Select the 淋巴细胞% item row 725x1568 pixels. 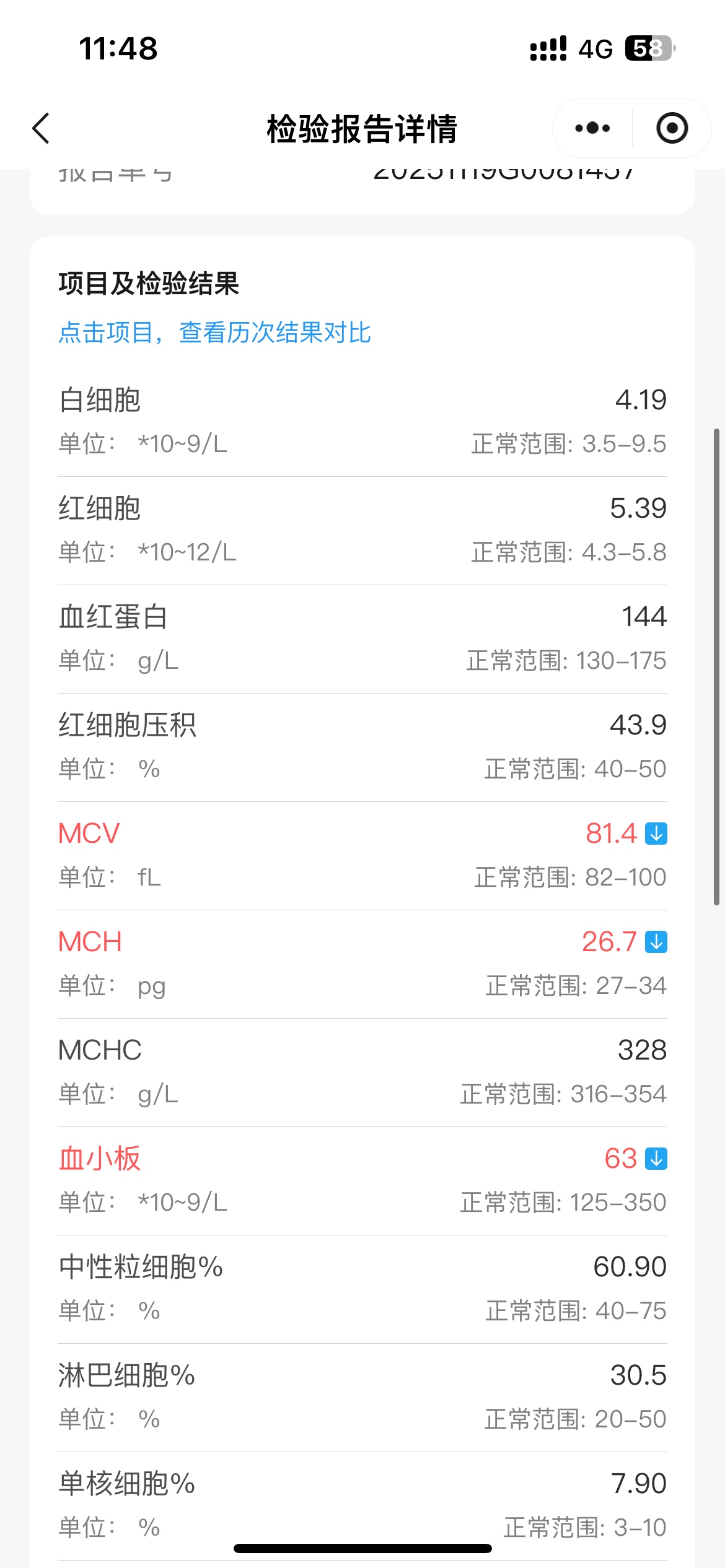click(362, 1397)
